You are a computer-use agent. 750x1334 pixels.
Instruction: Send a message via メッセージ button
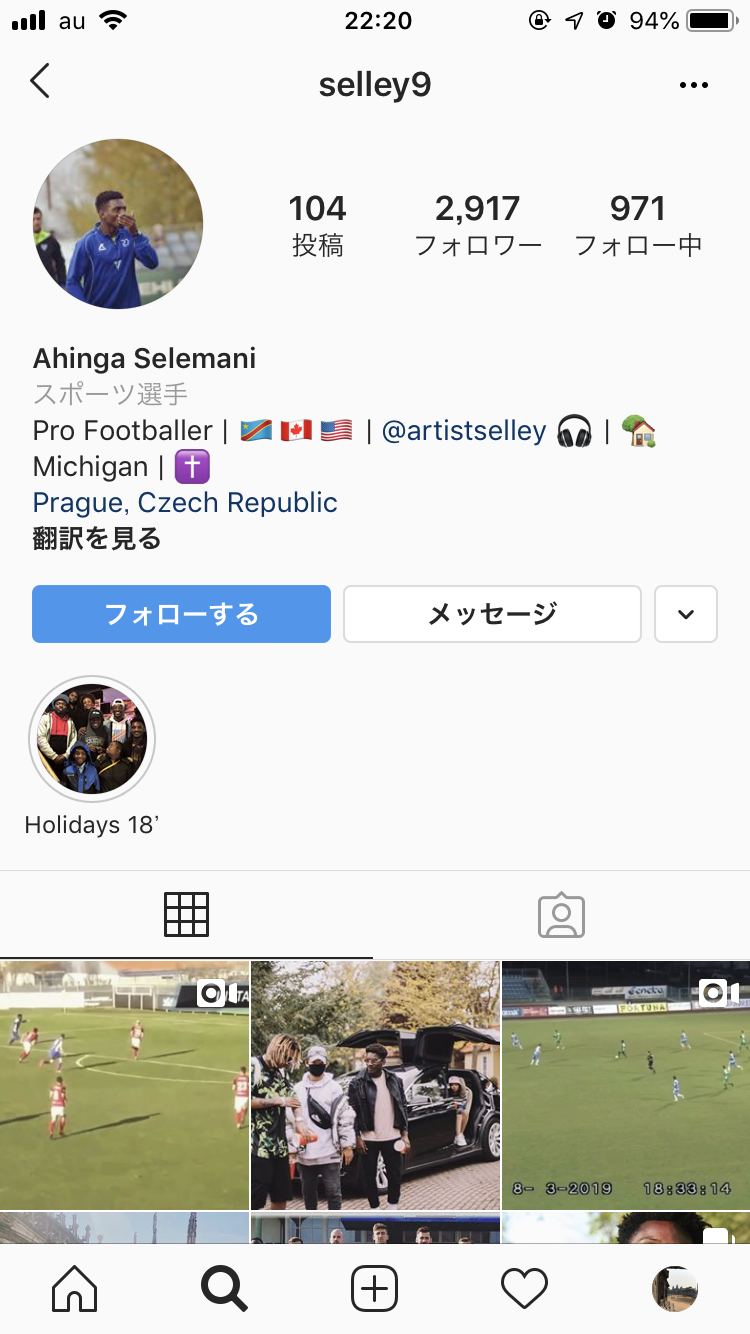pyautogui.click(x=492, y=613)
